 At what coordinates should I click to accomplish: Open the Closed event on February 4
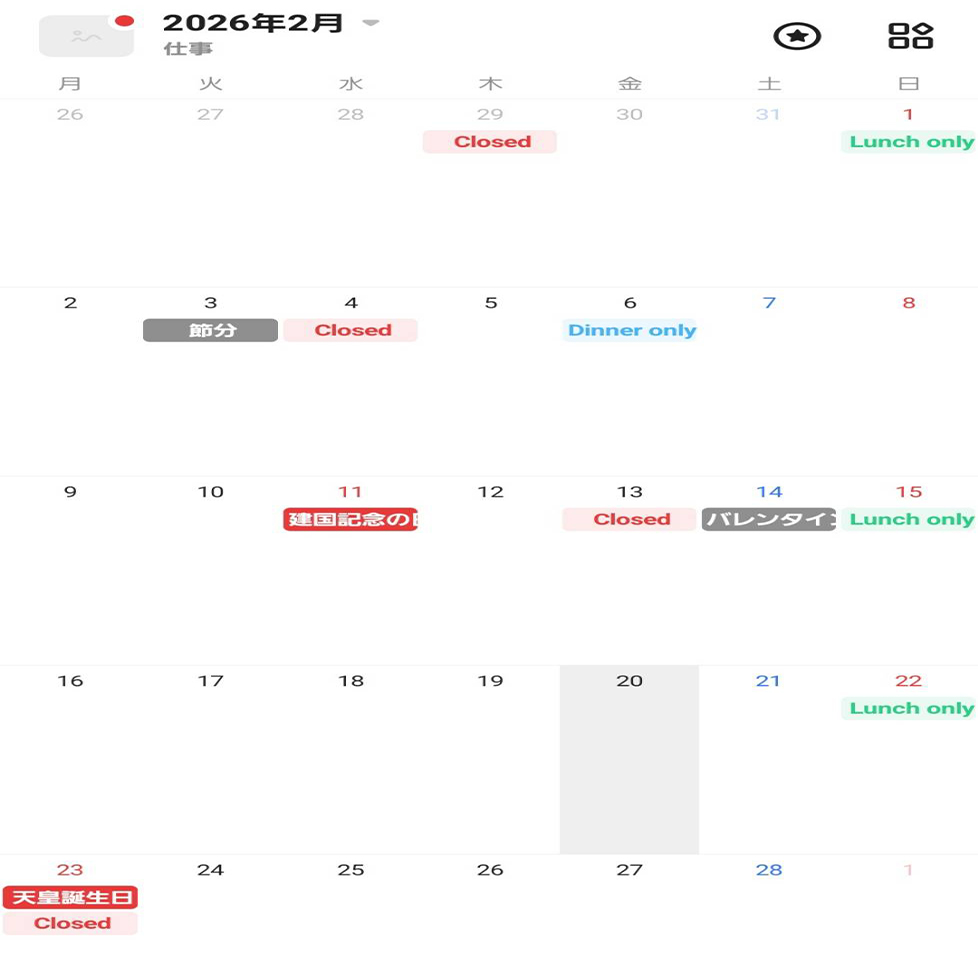click(350, 330)
